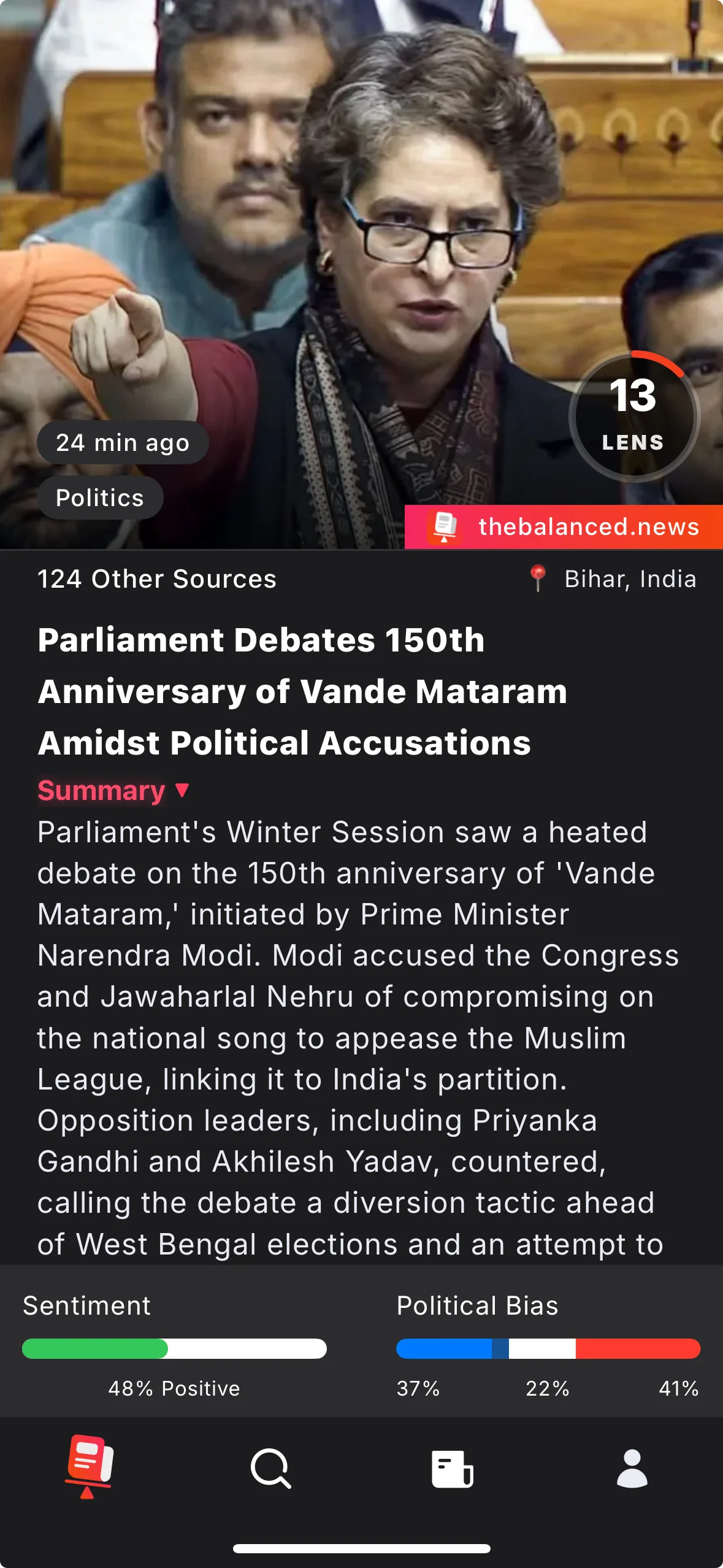Screen dimensions: 723x1568
Task: Open the thebalanced.news source badge
Action: click(x=564, y=527)
